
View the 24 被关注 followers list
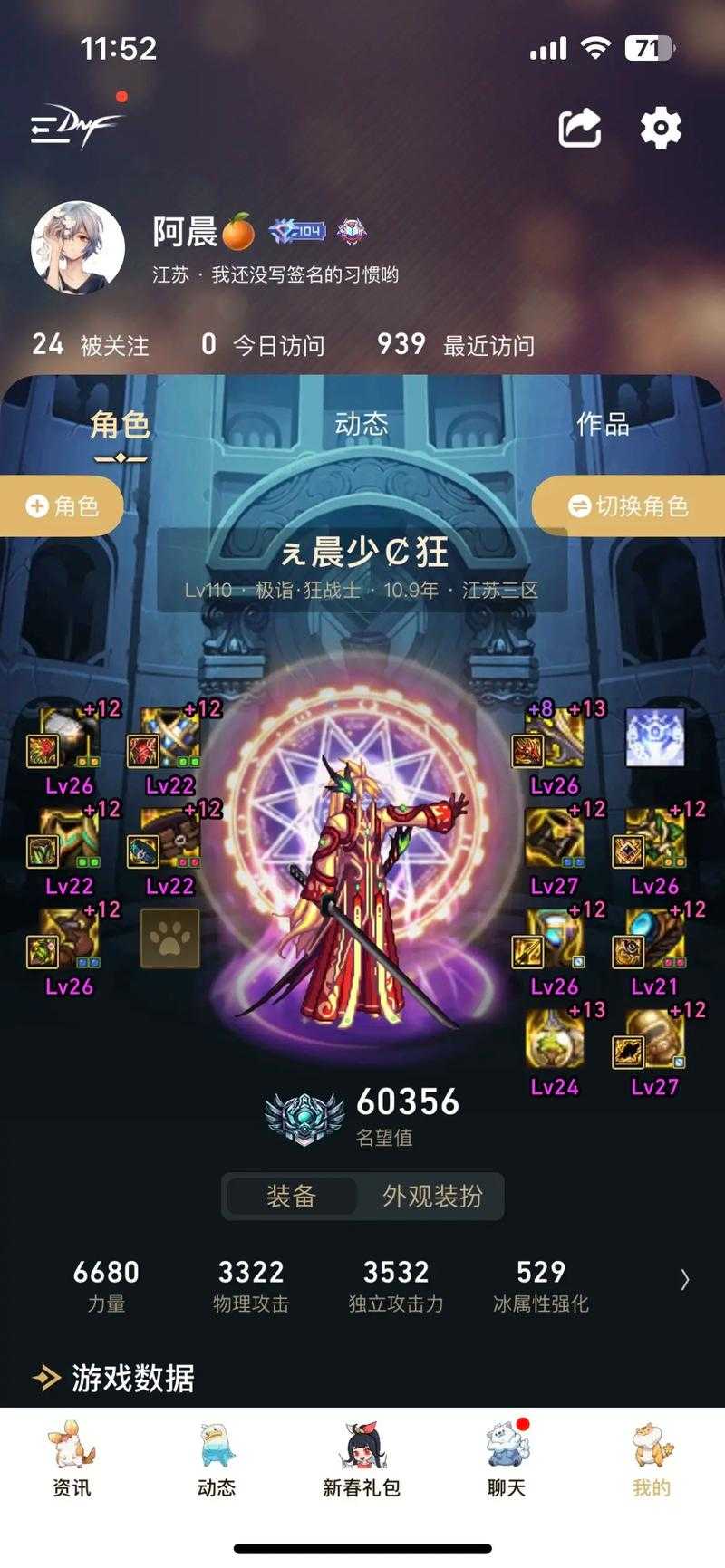click(x=91, y=345)
